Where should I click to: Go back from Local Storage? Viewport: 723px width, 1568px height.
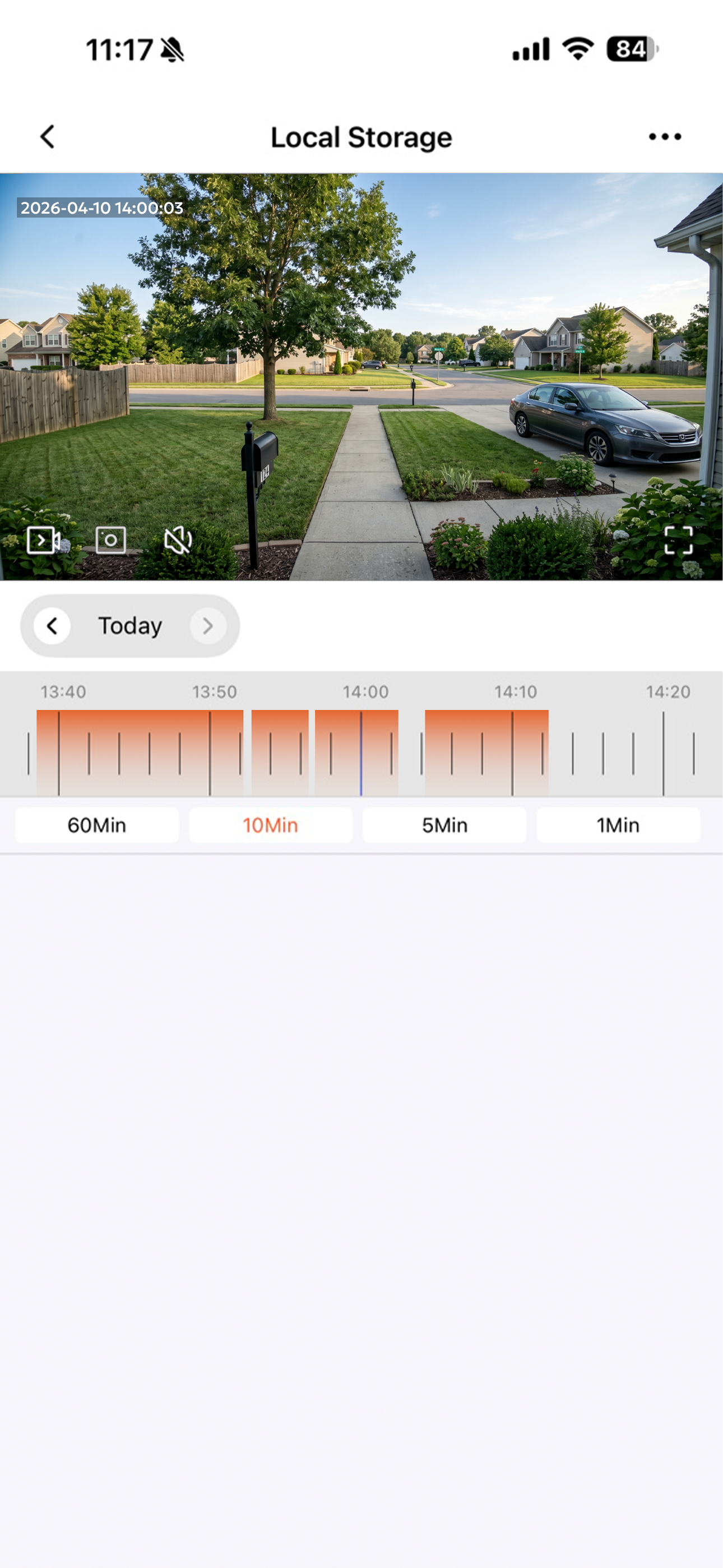(x=48, y=137)
